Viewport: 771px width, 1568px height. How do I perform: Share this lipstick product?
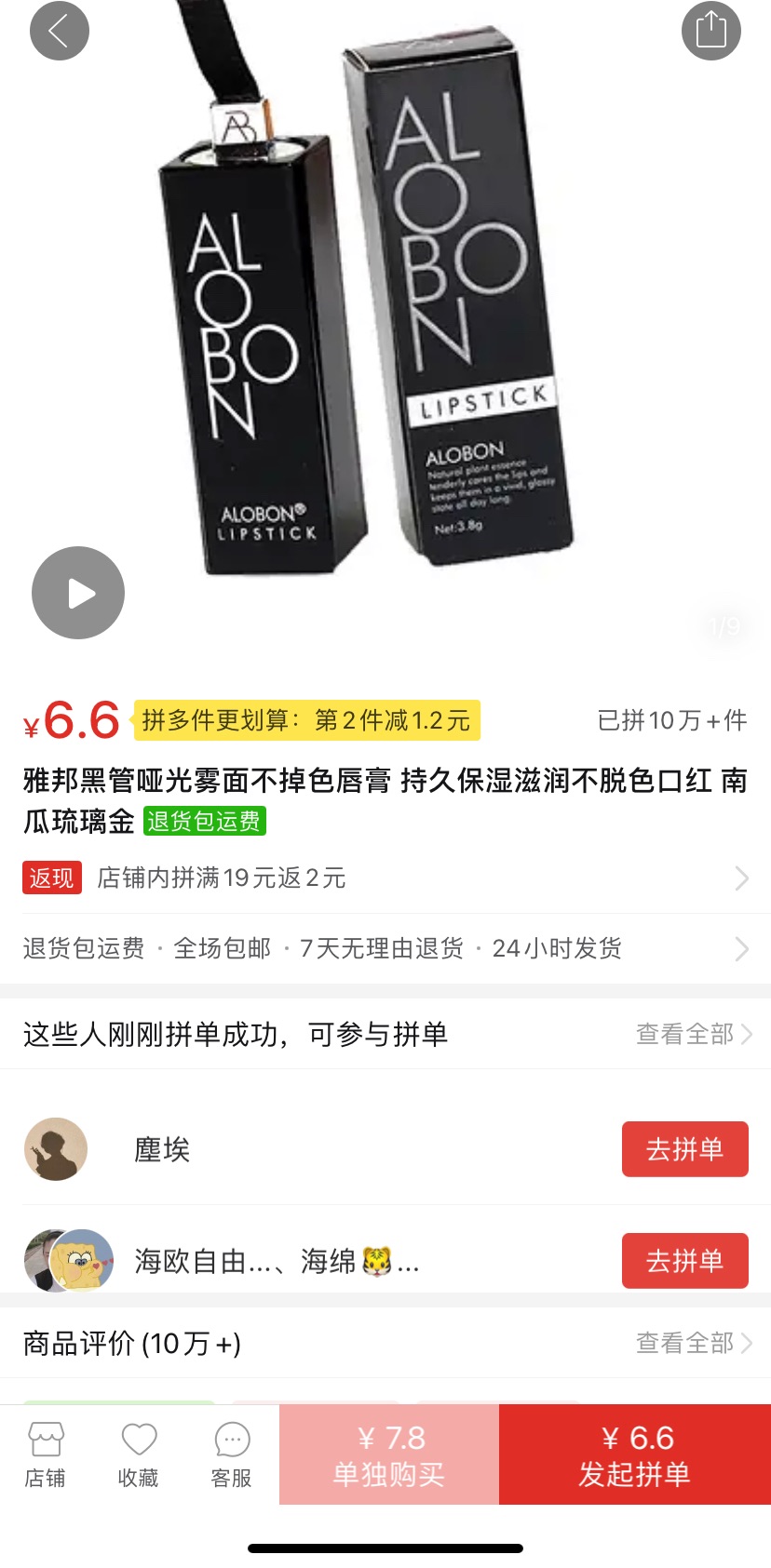[x=710, y=31]
